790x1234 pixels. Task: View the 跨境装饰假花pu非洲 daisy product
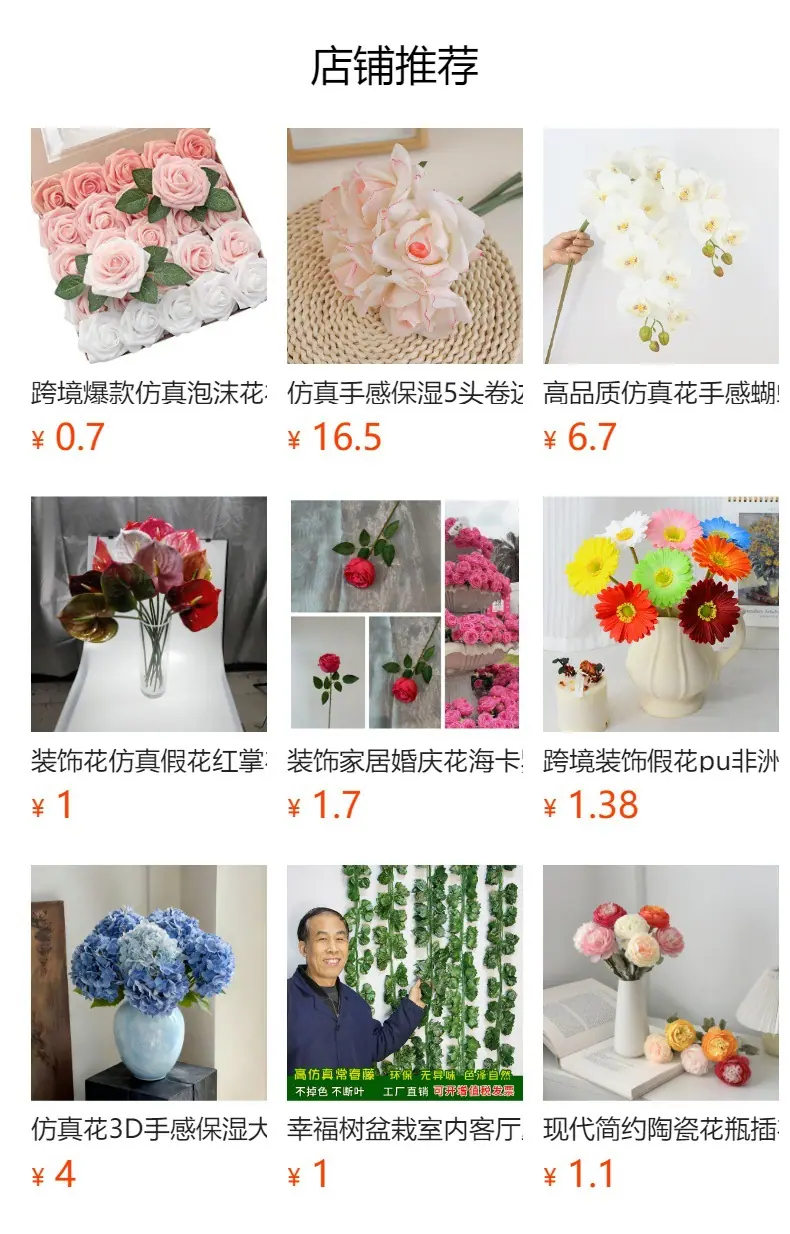[x=661, y=659]
